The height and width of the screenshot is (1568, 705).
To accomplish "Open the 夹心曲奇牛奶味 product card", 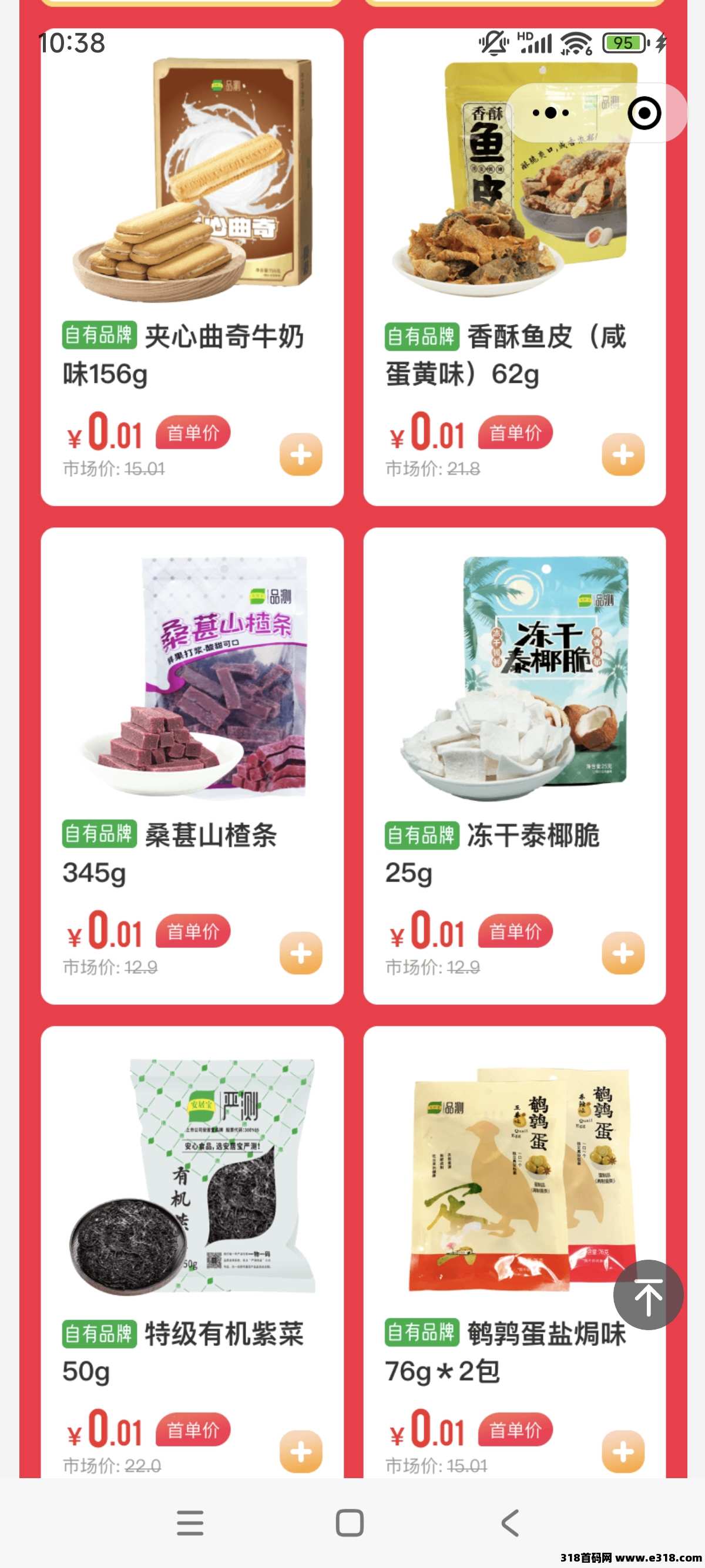I will [192, 183].
